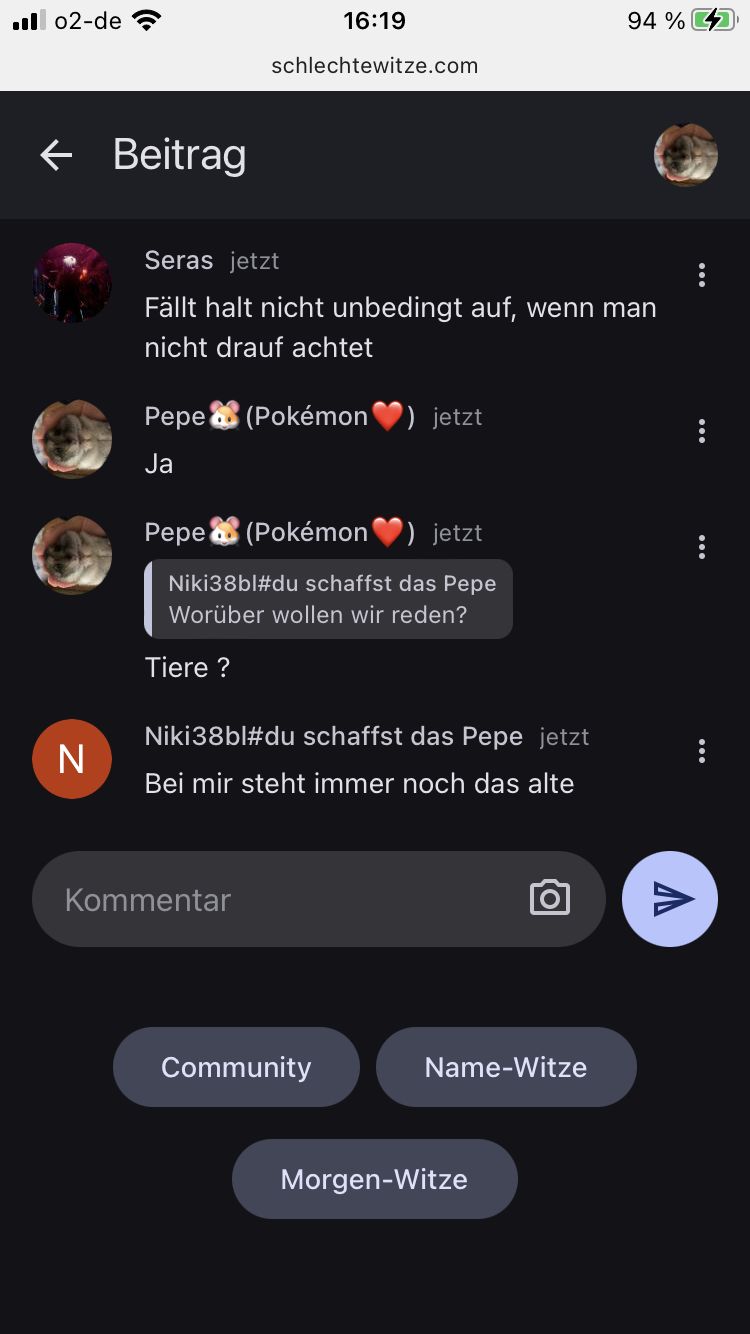The image size is (750, 1334).
Task: Open options for Pepe's "Tiere ?" comment
Action: 702,547
